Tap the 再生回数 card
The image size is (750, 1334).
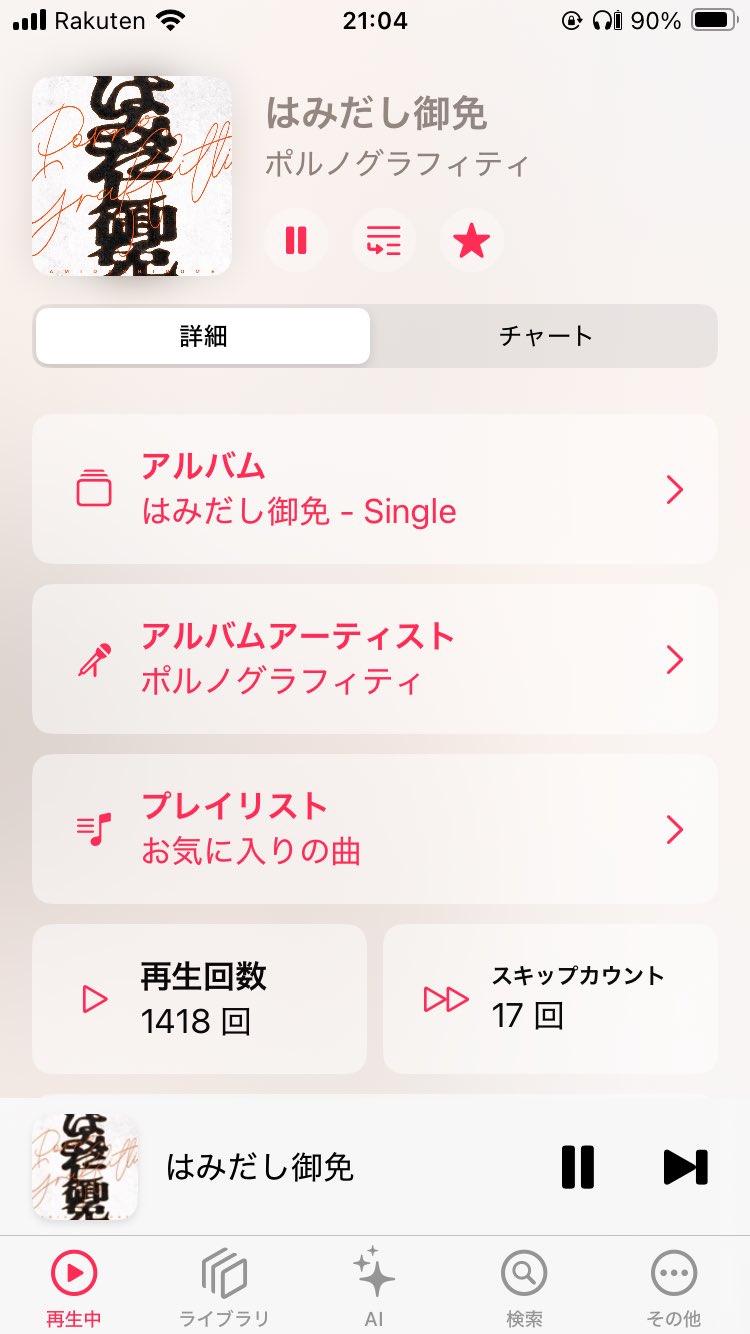[x=200, y=999]
